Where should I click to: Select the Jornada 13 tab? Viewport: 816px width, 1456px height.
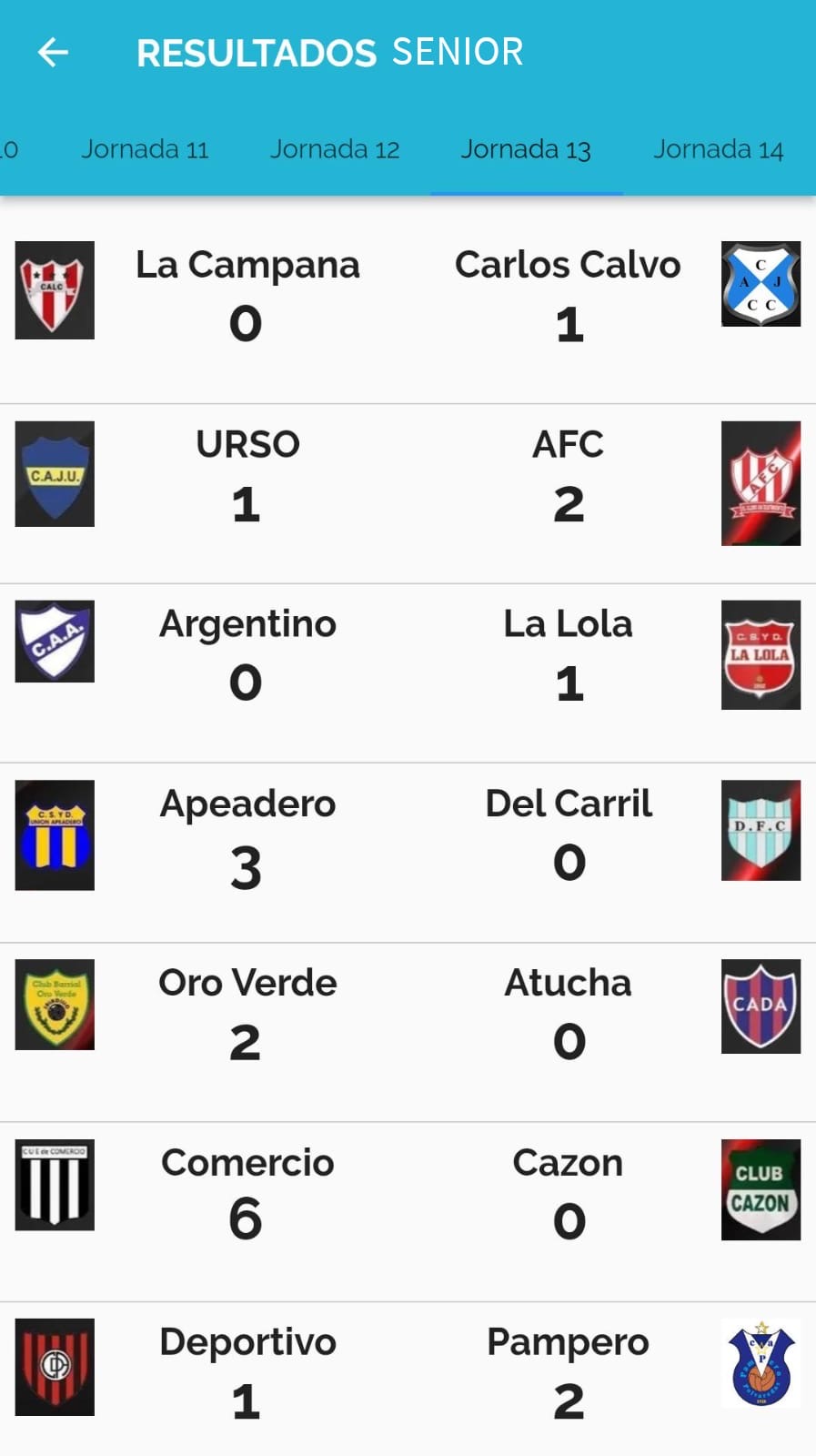tap(526, 149)
